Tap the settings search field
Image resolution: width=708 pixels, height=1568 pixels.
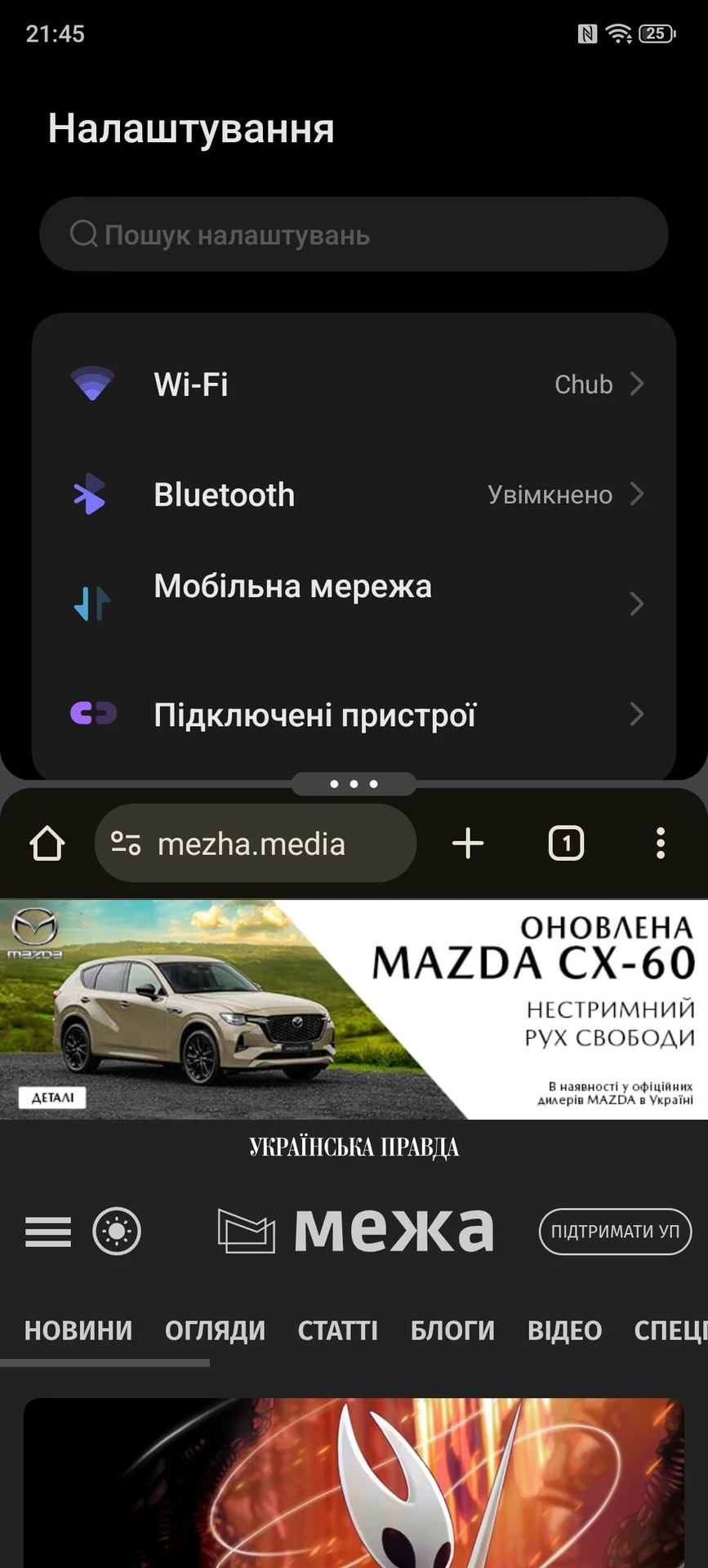(x=354, y=234)
